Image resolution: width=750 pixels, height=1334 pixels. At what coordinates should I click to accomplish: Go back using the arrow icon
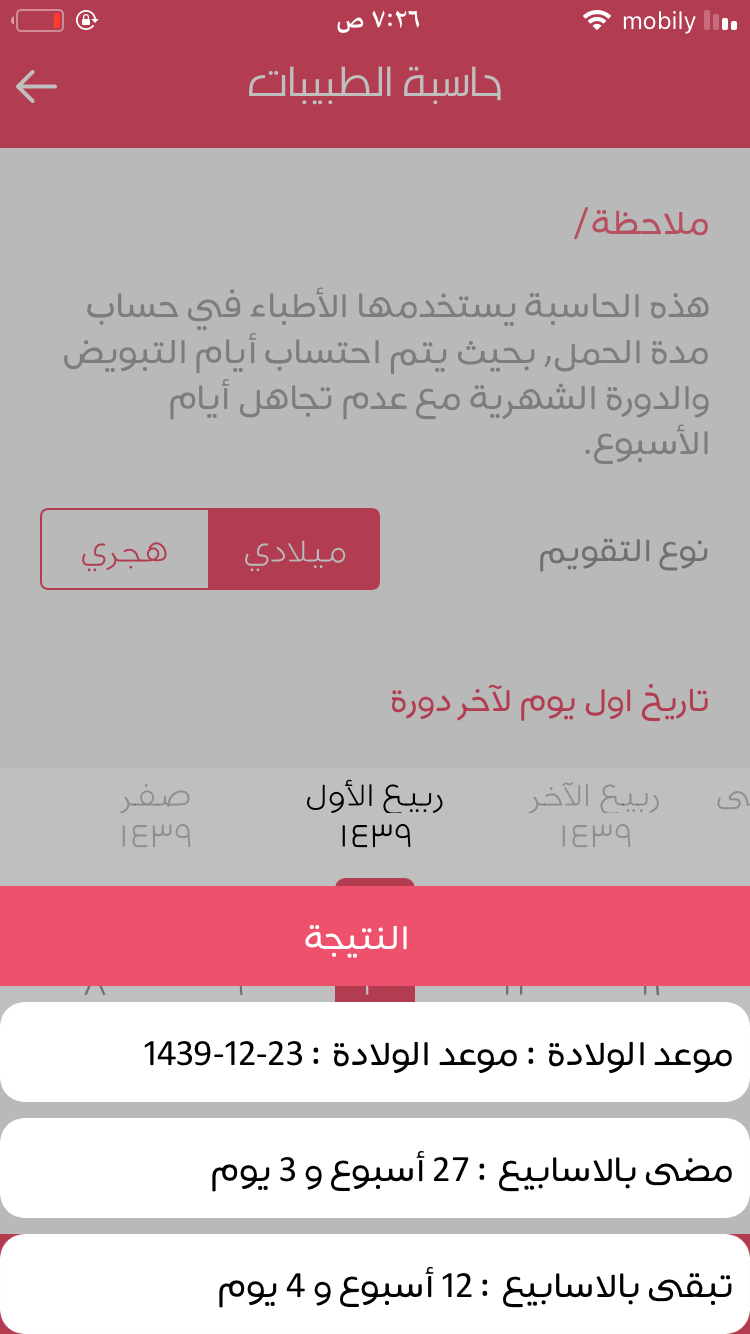point(37,87)
